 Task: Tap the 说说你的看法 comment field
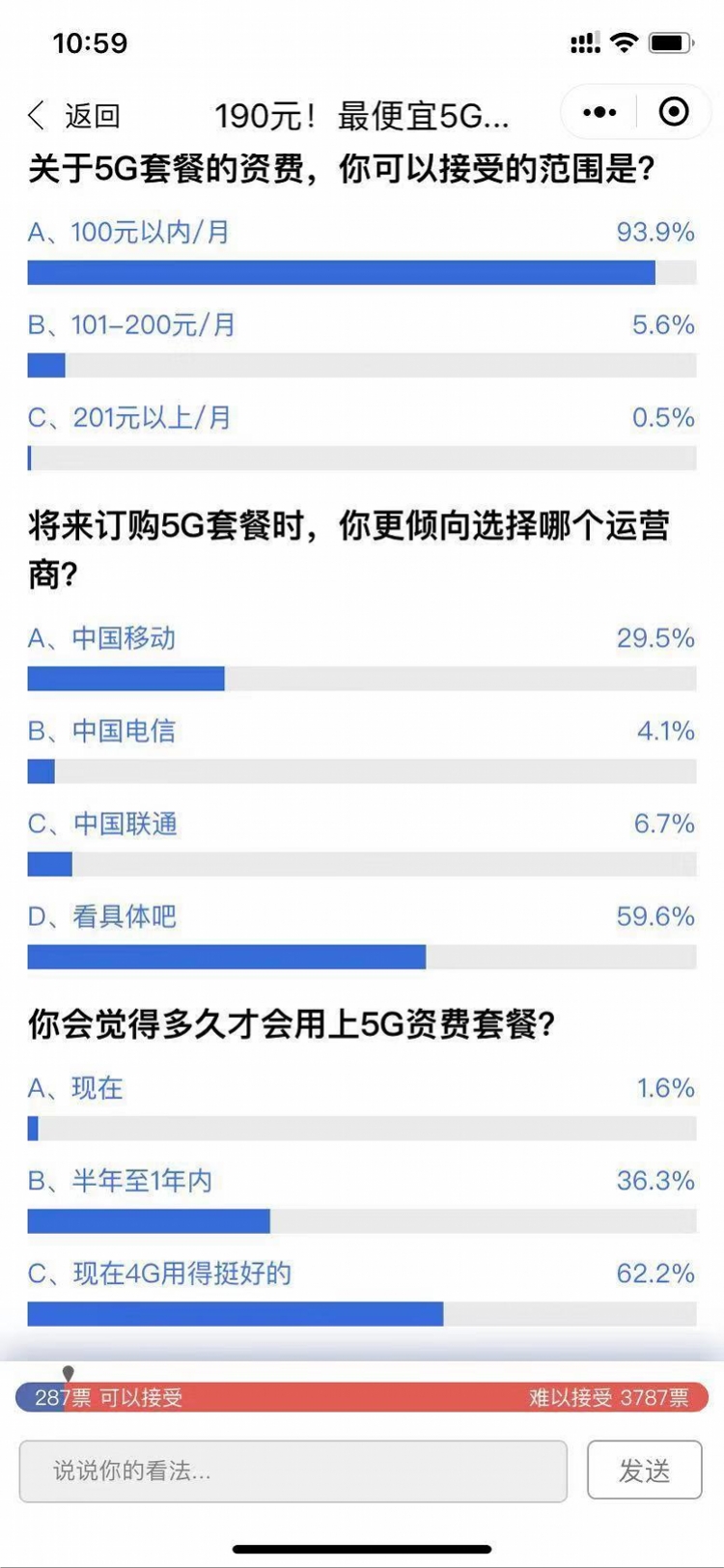(x=292, y=1470)
